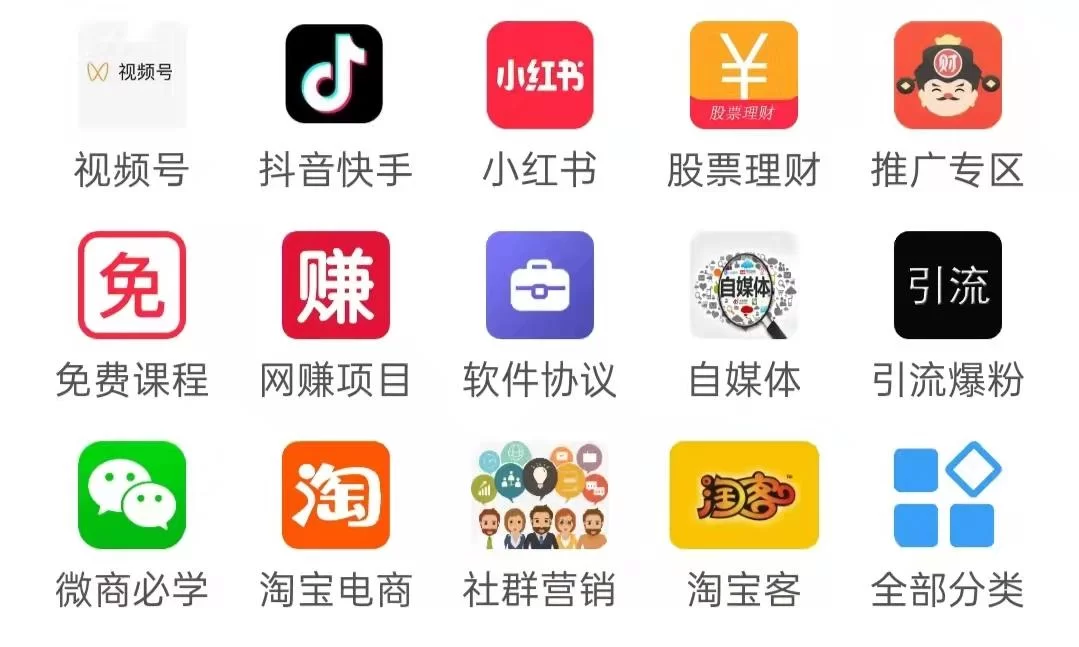Open the 抖音快手 category
Viewport: 1079px width, 647px height.
tap(334, 76)
